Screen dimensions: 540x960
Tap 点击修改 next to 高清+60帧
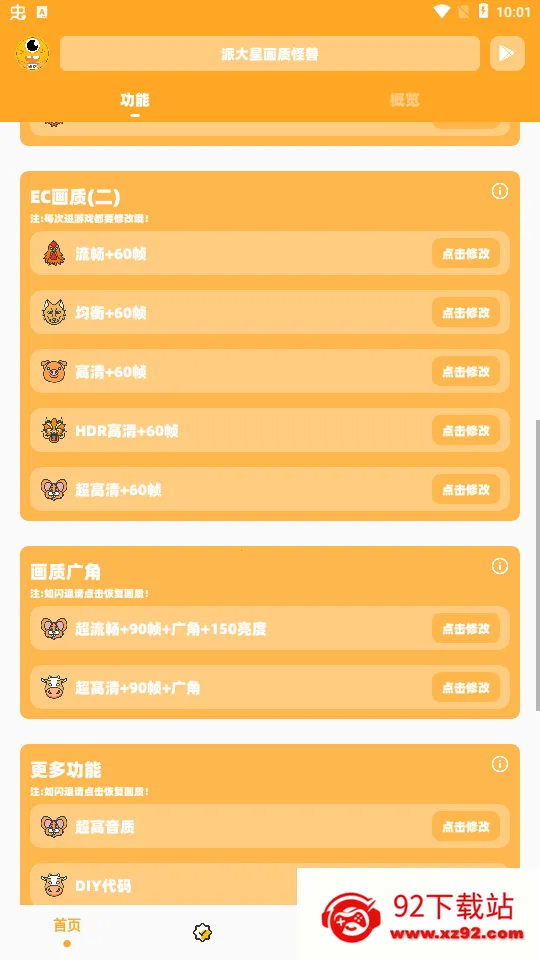pos(466,371)
